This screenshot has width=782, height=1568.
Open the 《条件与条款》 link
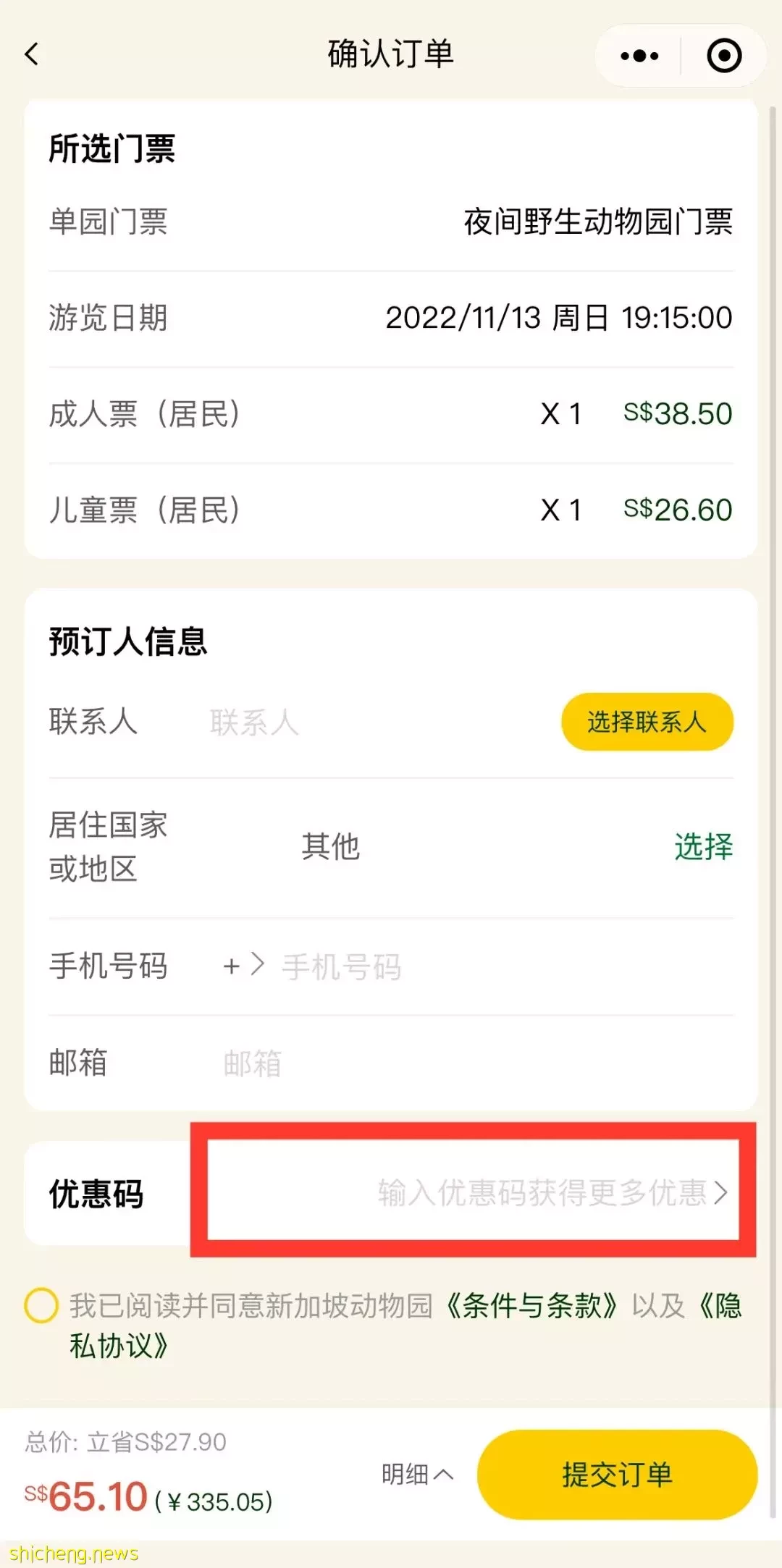pos(531,1305)
